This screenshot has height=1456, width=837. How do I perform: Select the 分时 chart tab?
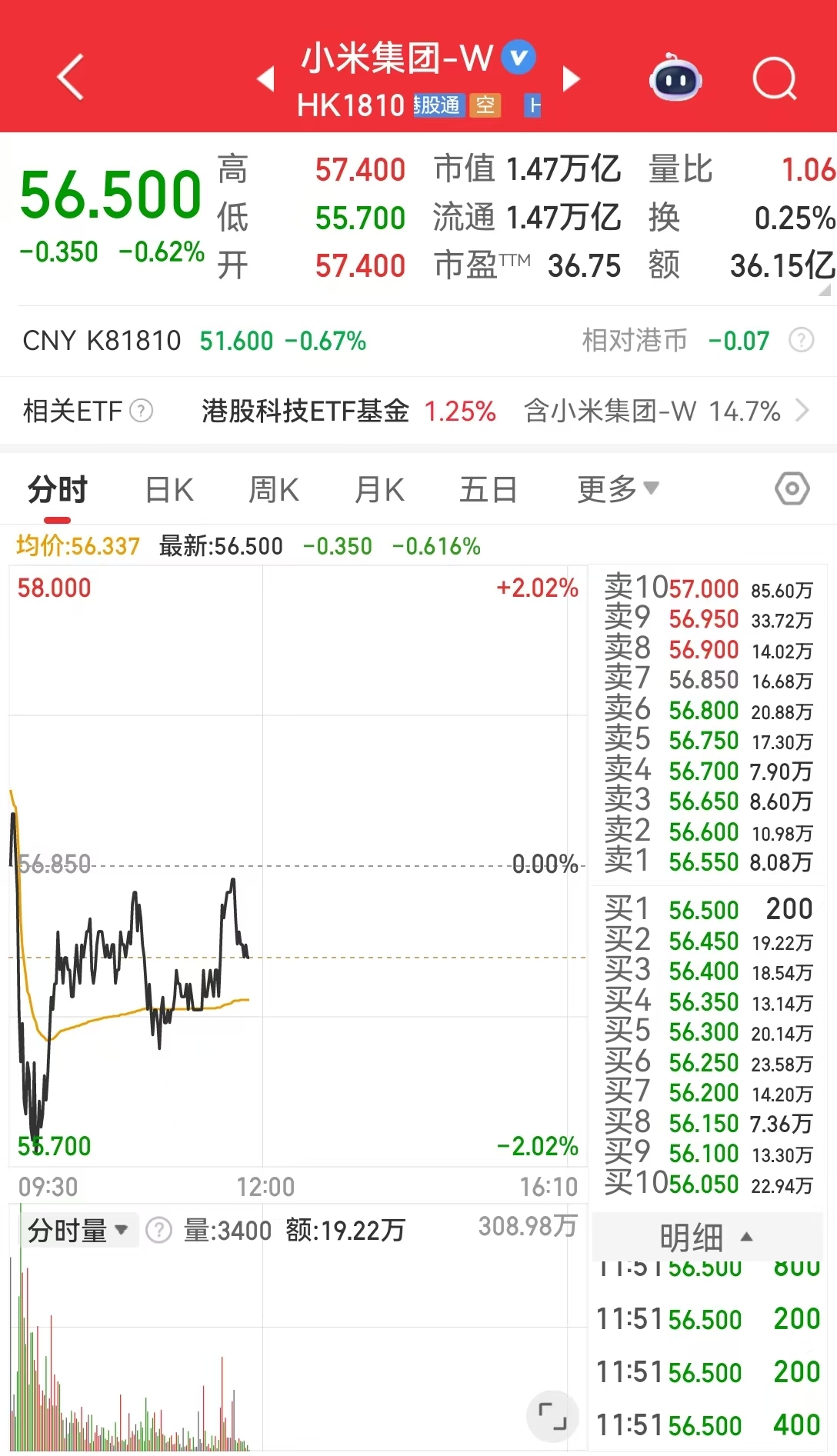[x=58, y=490]
